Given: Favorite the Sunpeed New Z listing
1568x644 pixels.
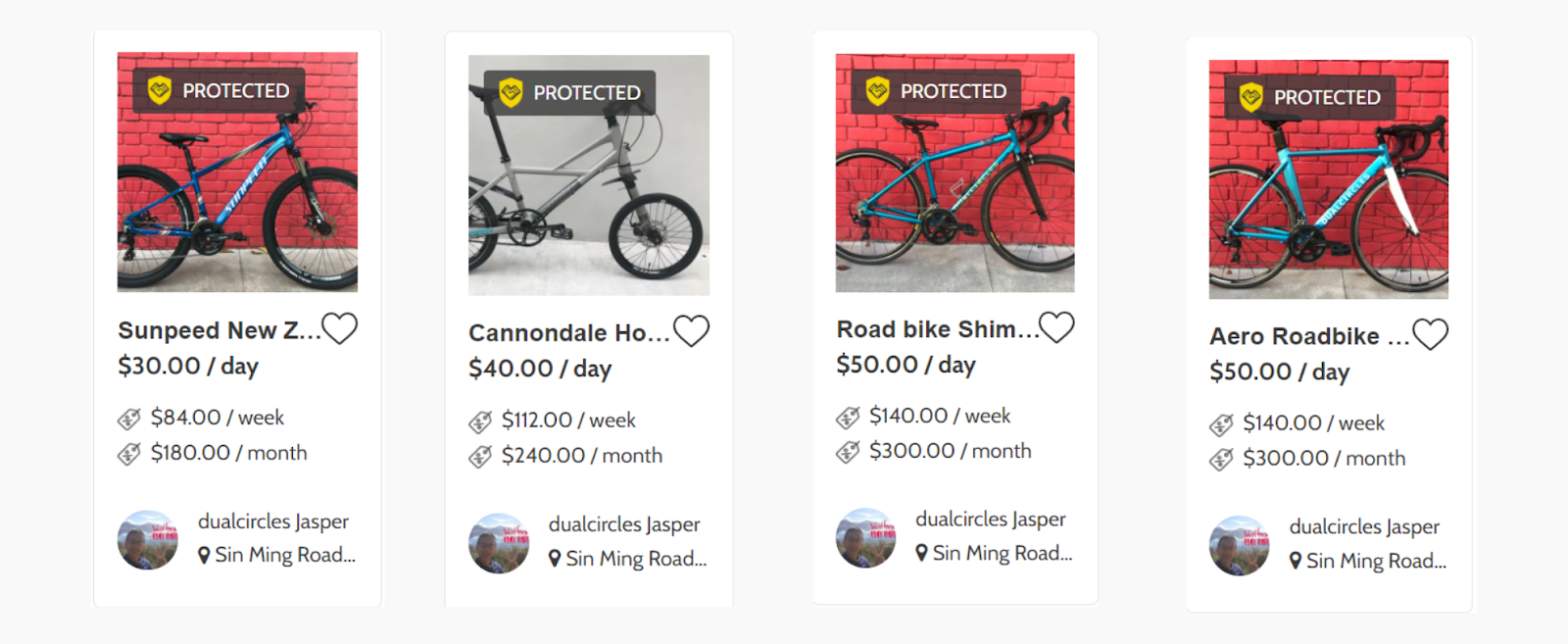Looking at the screenshot, I should pos(339,328).
